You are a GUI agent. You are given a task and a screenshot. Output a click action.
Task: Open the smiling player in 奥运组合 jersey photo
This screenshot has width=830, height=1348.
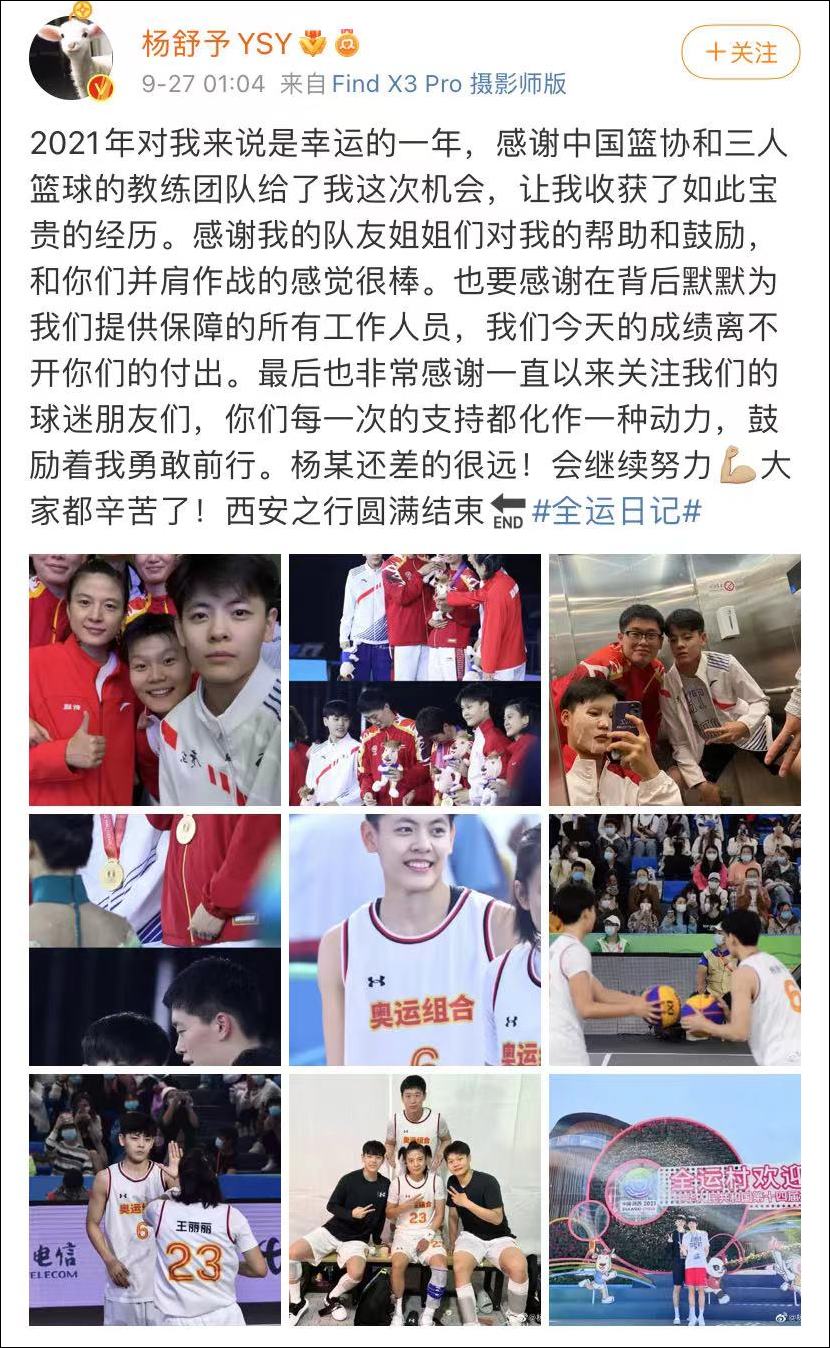click(415, 940)
